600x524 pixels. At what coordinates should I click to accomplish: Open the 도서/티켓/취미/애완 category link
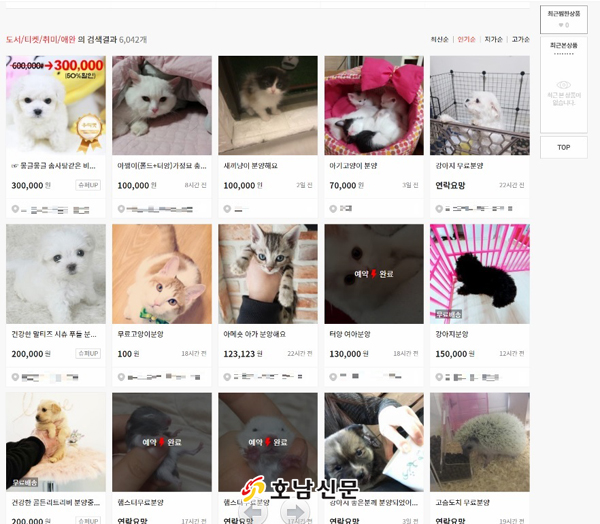pyautogui.click(x=41, y=40)
